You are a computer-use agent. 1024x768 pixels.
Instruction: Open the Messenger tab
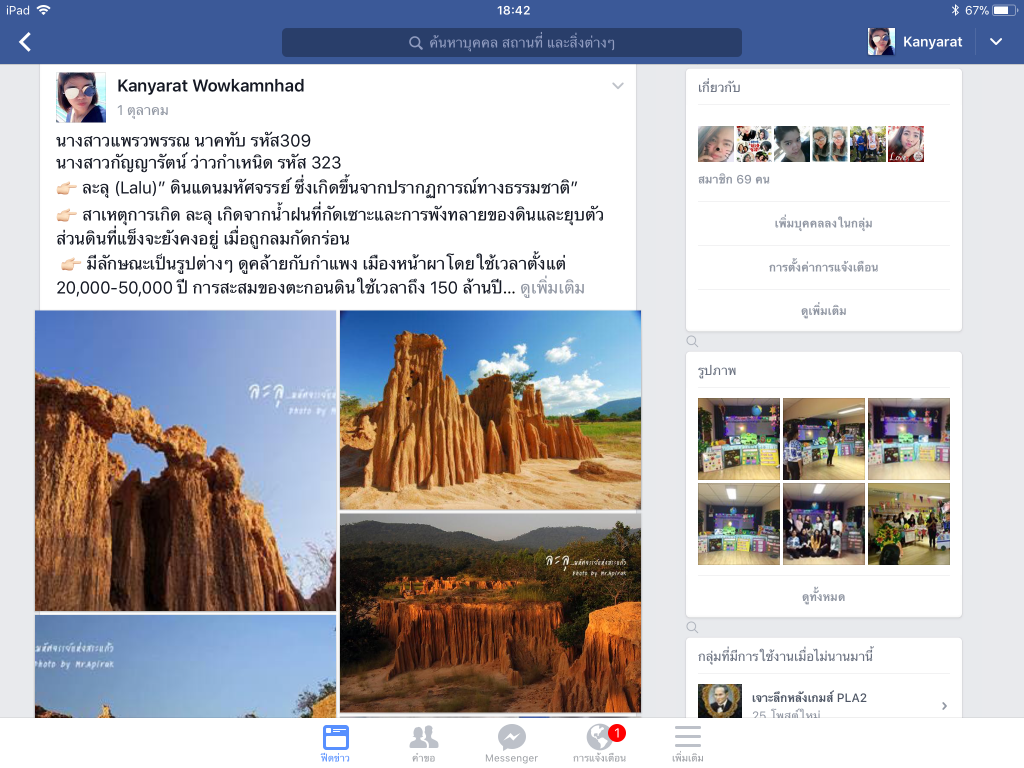(x=511, y=743)
